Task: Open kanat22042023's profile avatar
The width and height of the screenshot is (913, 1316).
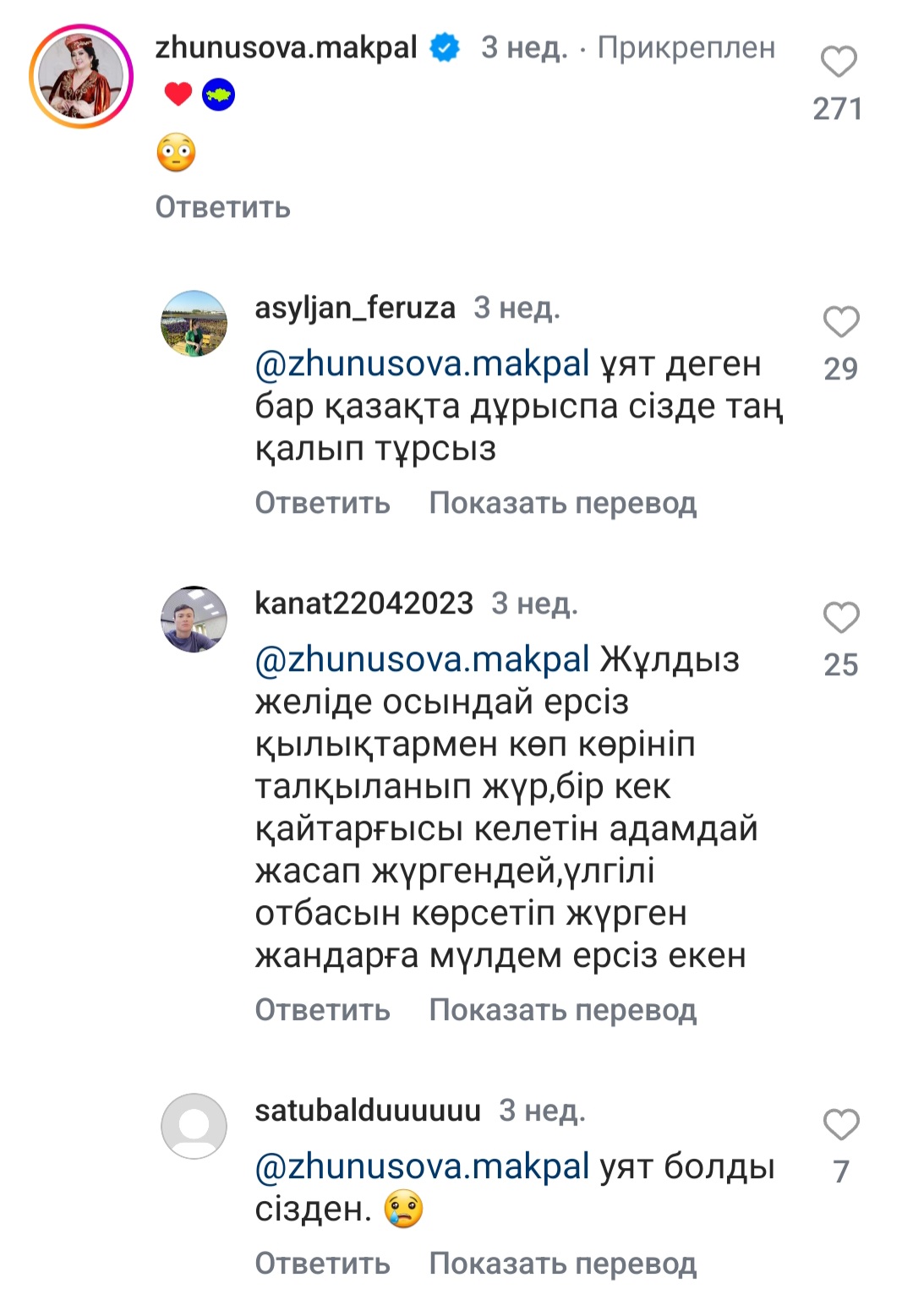Action: point(194,620)
